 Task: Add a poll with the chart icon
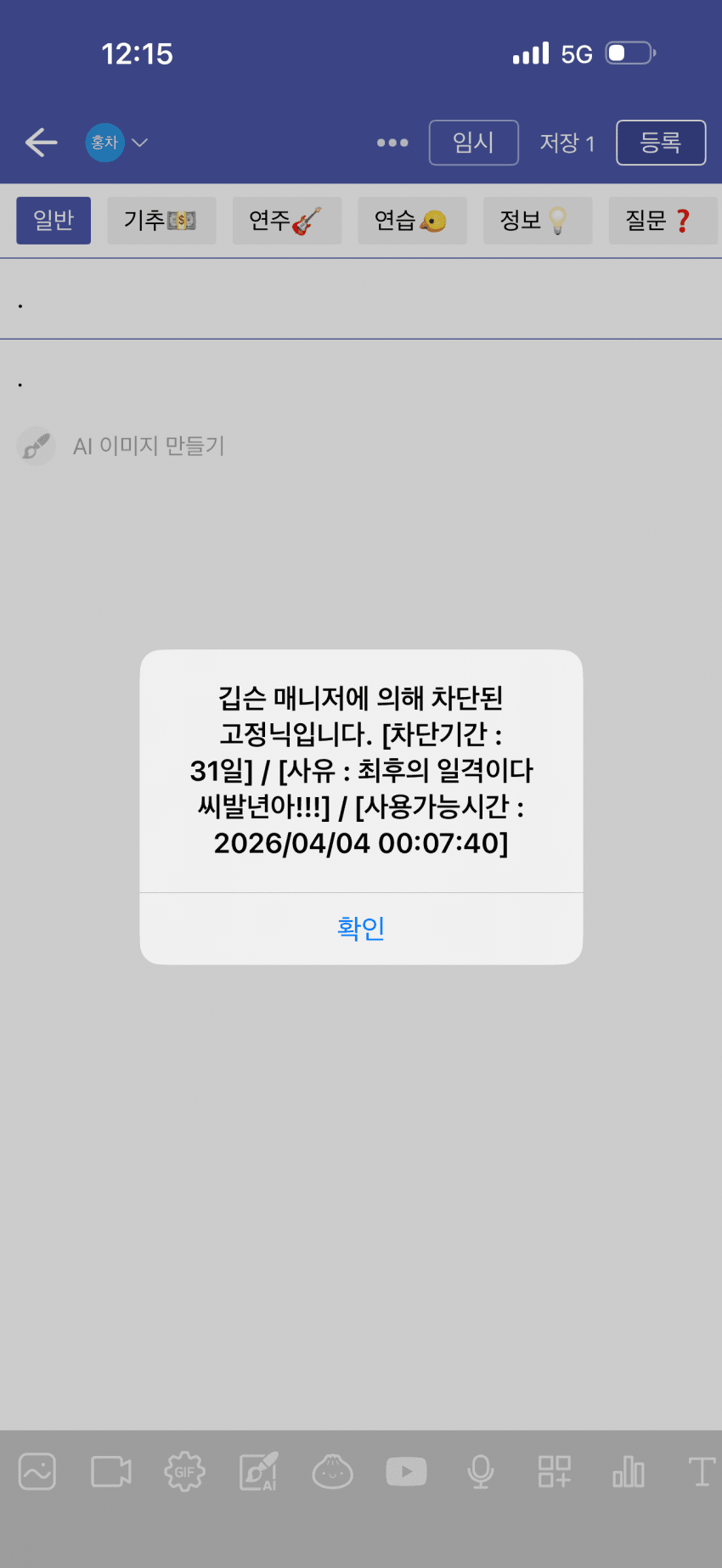pos(629,1471)
